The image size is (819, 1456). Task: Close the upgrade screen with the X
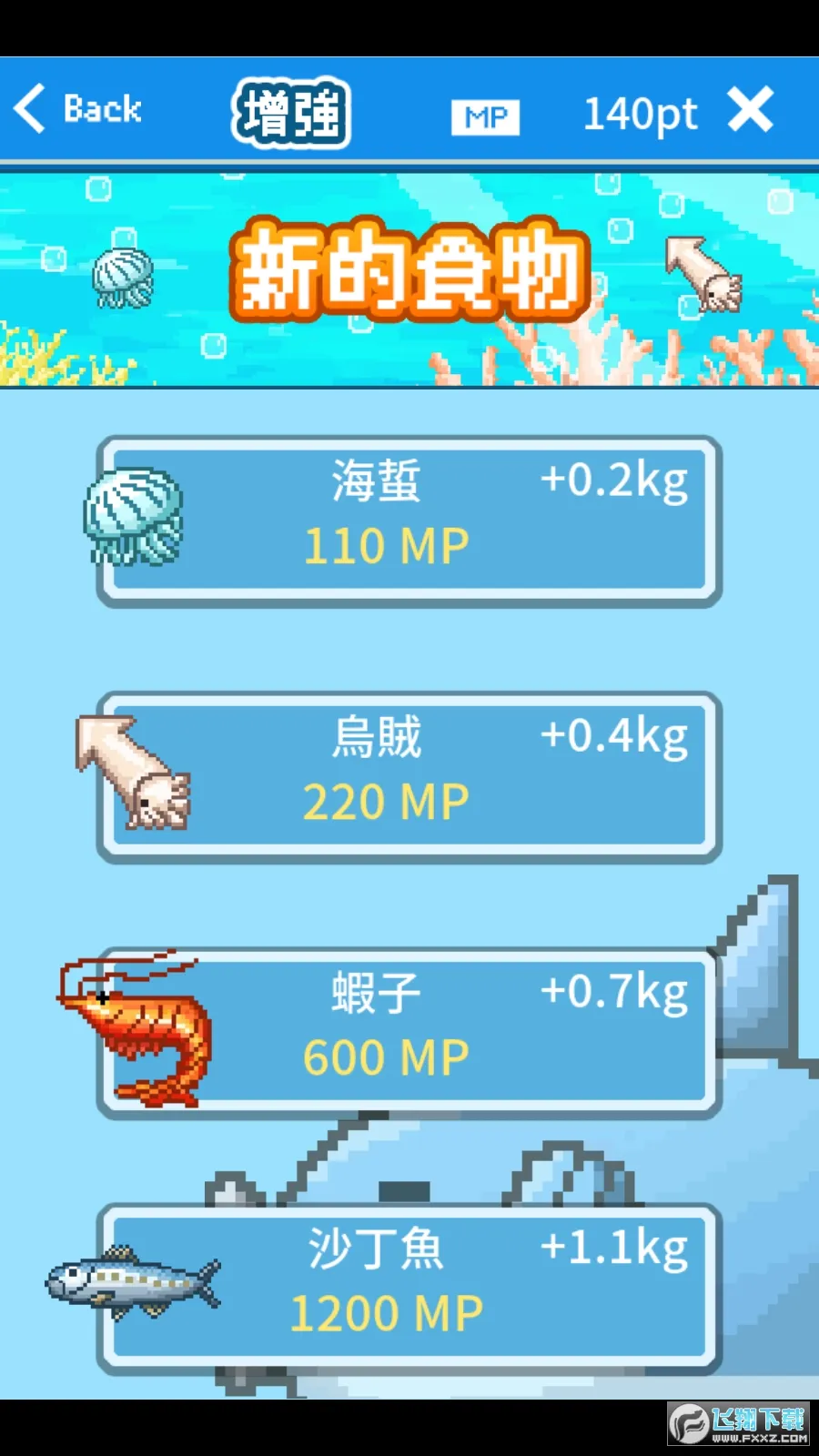point(751,110)
